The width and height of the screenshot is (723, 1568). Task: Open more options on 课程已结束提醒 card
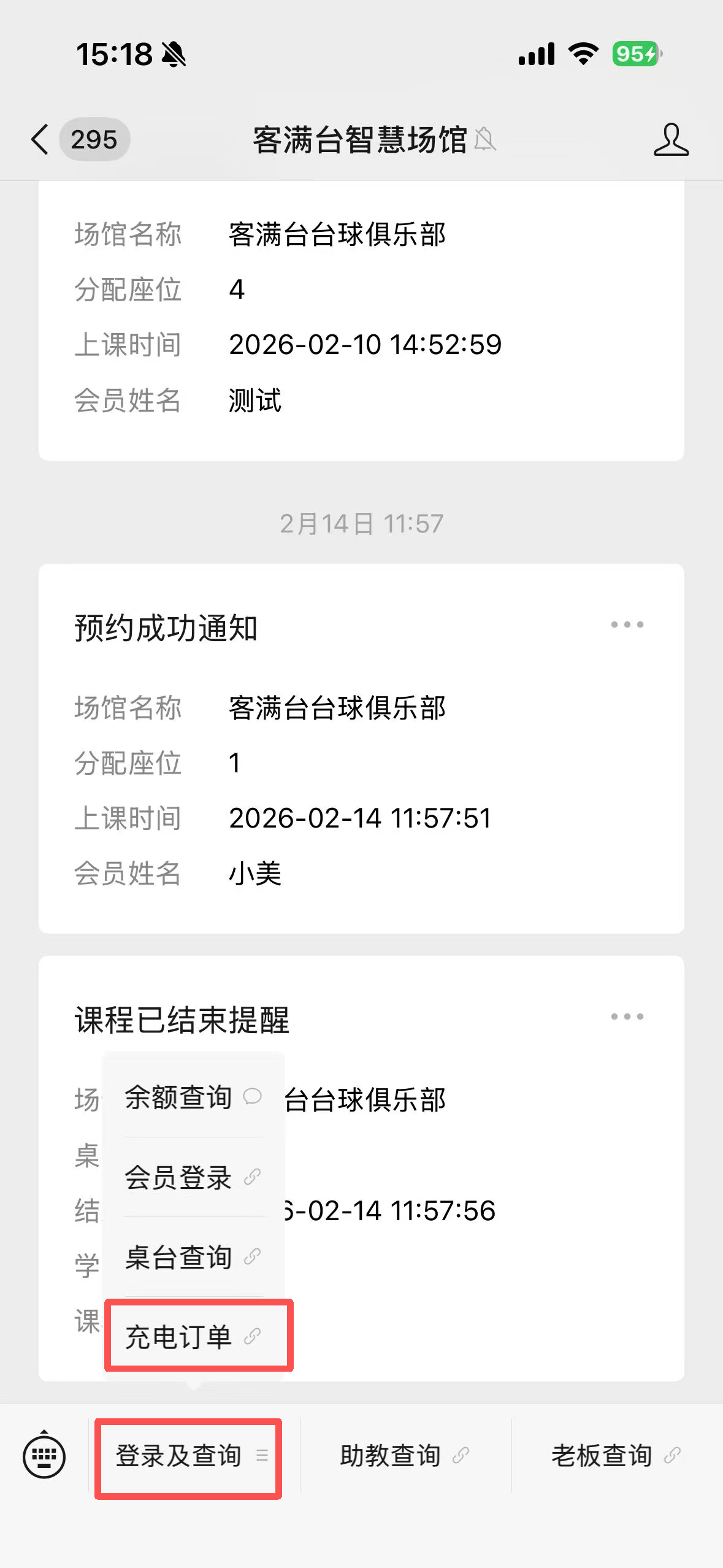point(627,1017)
